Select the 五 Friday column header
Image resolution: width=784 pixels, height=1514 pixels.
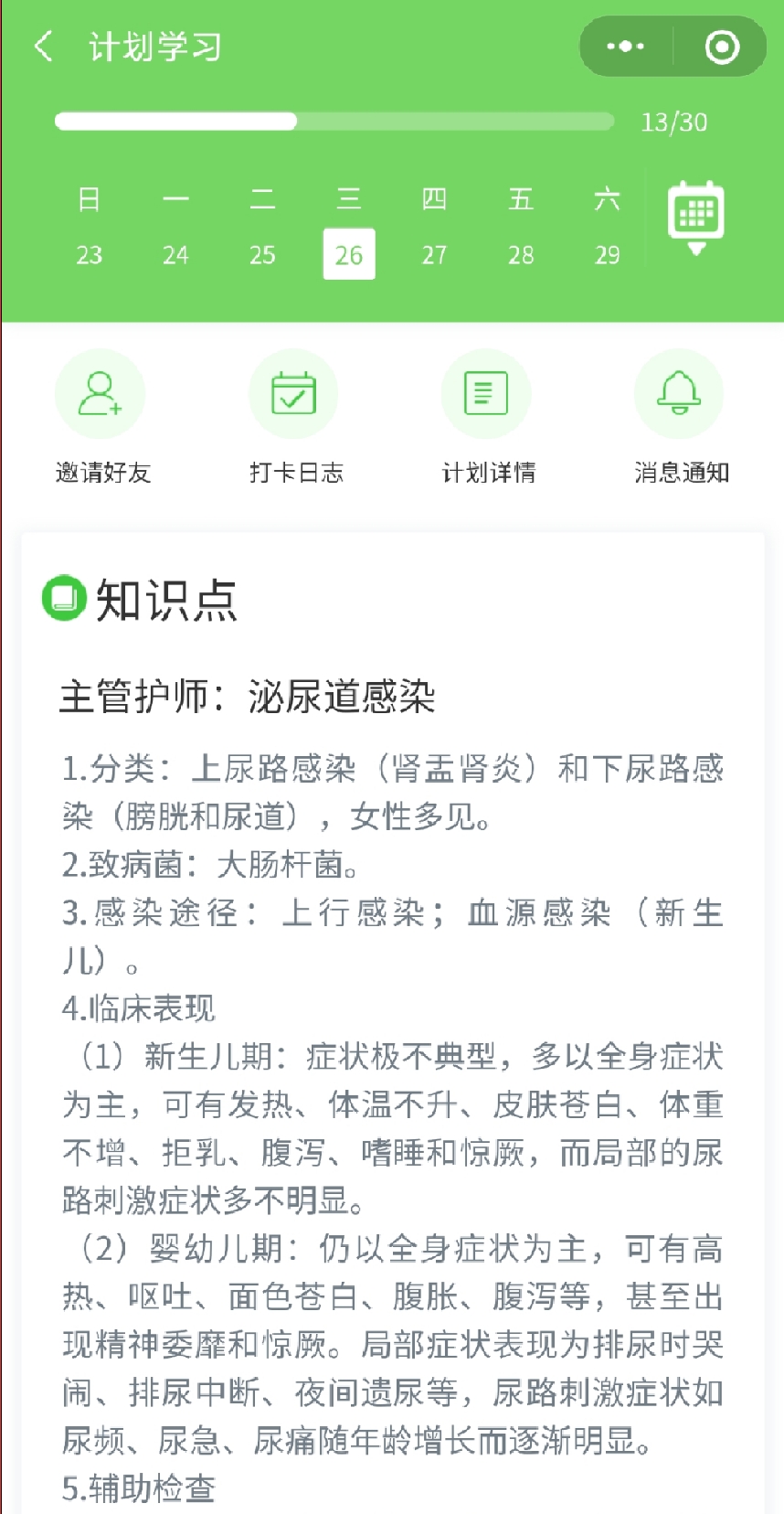point(521,198)
